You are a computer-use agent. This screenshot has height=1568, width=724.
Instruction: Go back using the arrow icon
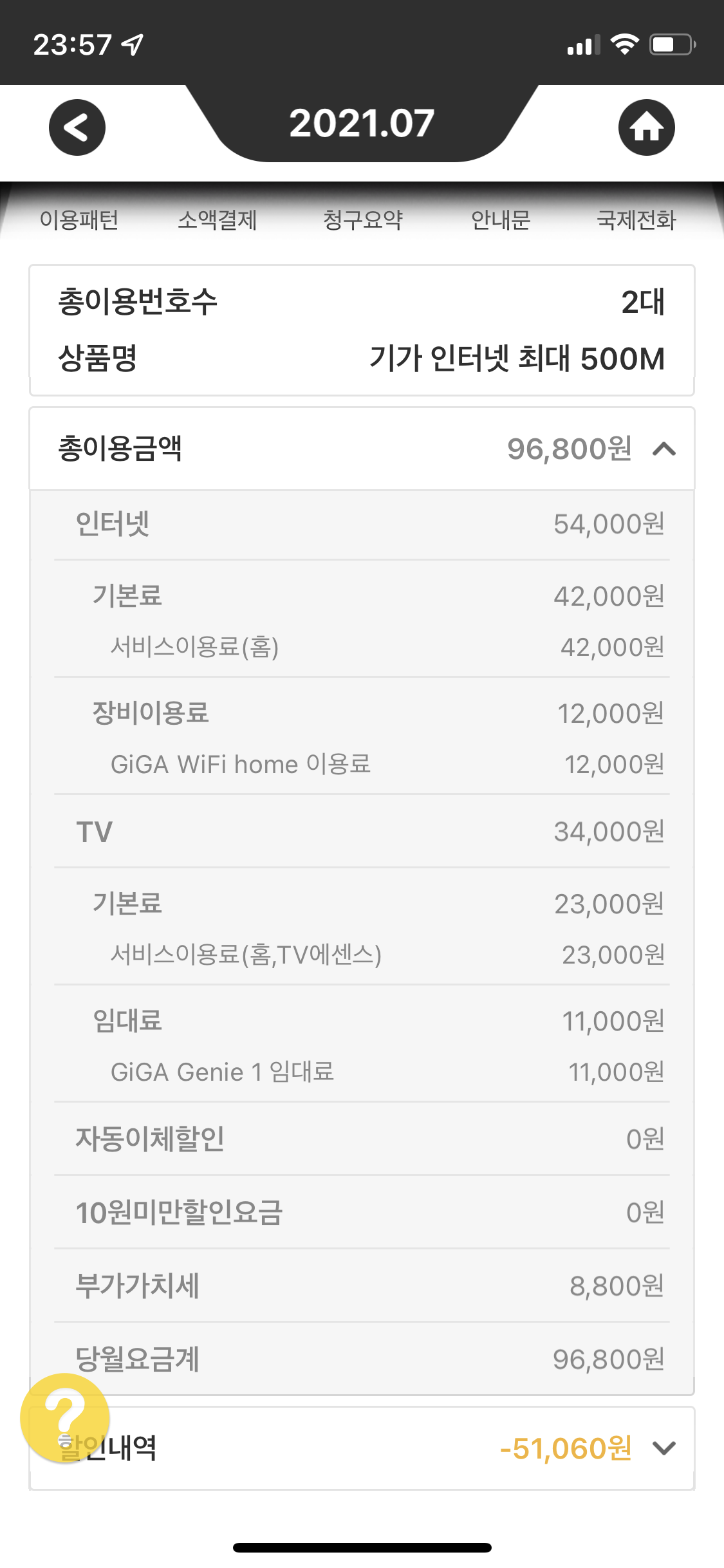[77, 127]
